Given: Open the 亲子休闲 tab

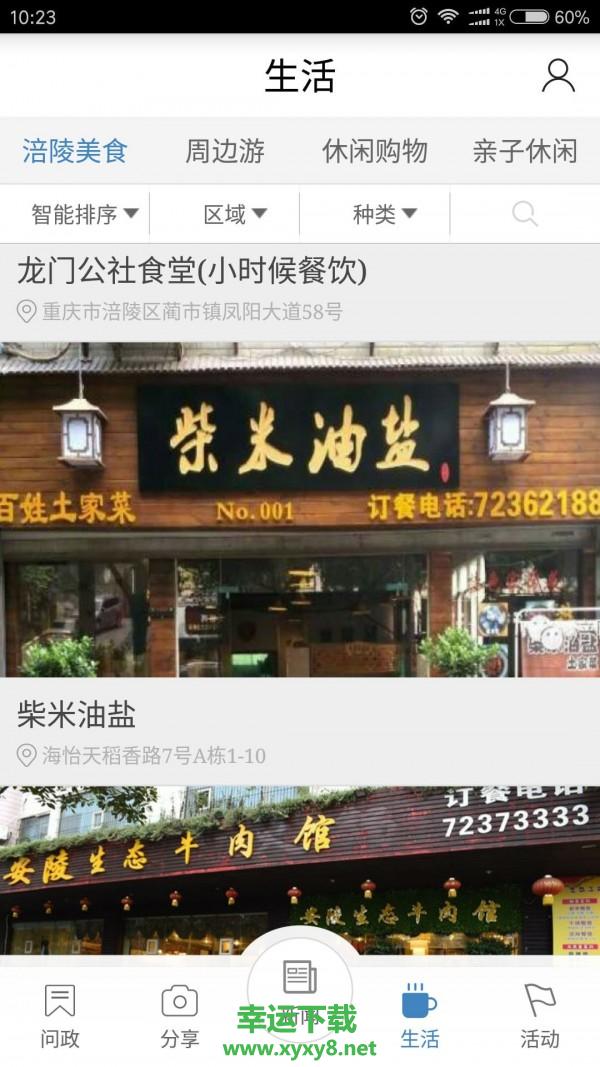Looking at the screenshot, I should pyautogui.click(x=524, y=151).
